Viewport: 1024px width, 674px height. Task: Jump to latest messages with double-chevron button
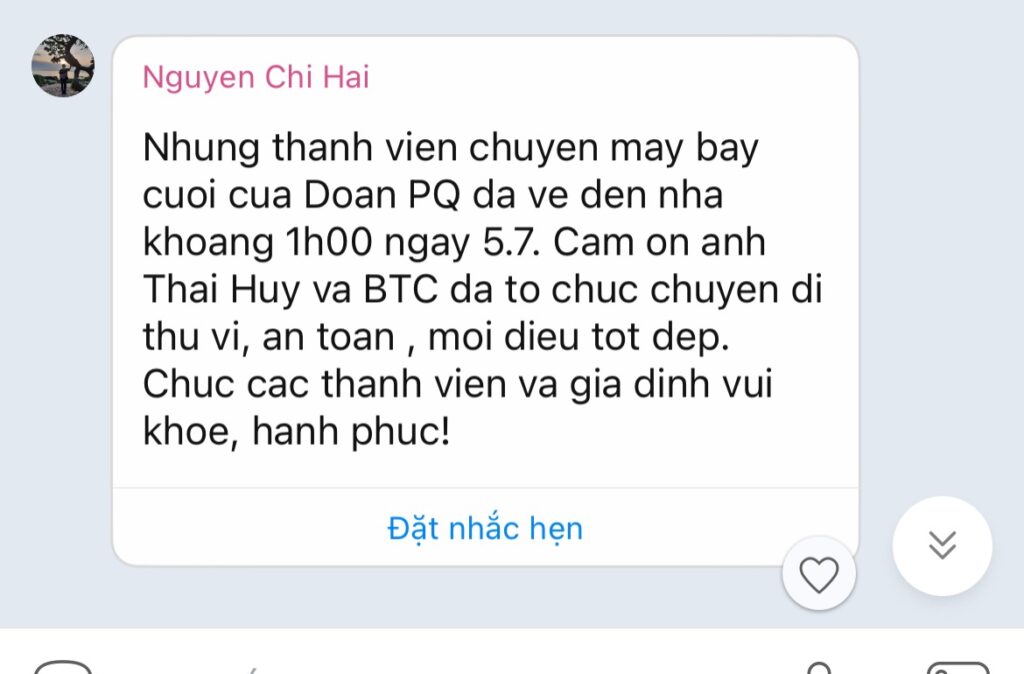(x=942, y=545)
